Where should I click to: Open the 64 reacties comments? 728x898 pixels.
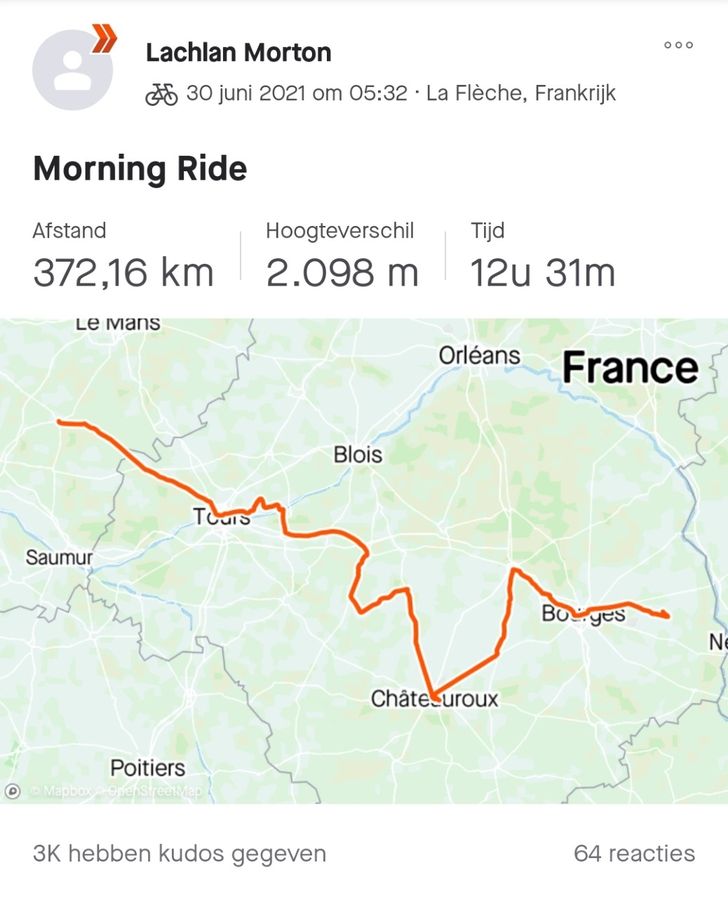coord(634,853)
